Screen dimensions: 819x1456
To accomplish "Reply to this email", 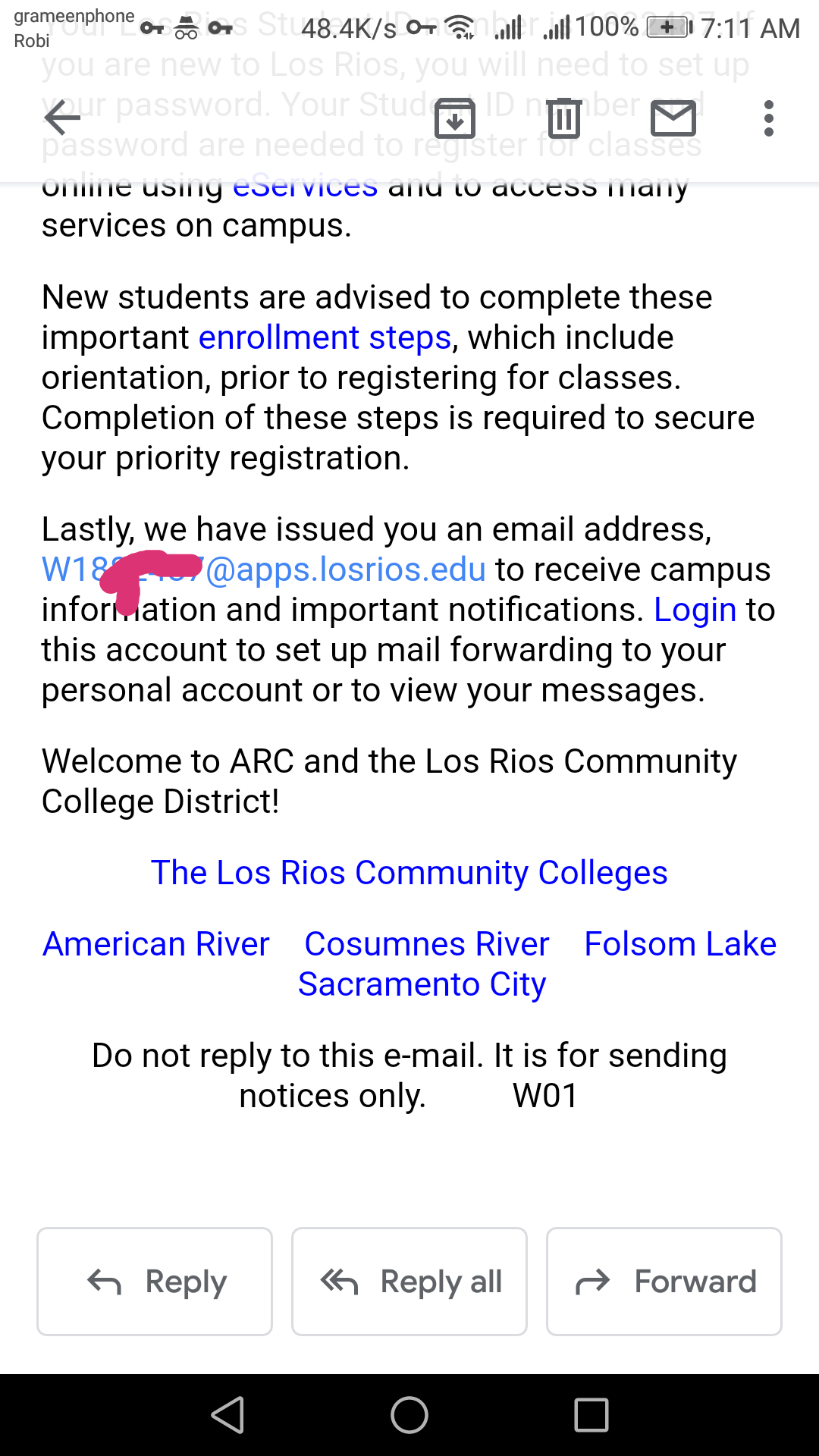I will pyautogui.click(x=155, y=1282).
